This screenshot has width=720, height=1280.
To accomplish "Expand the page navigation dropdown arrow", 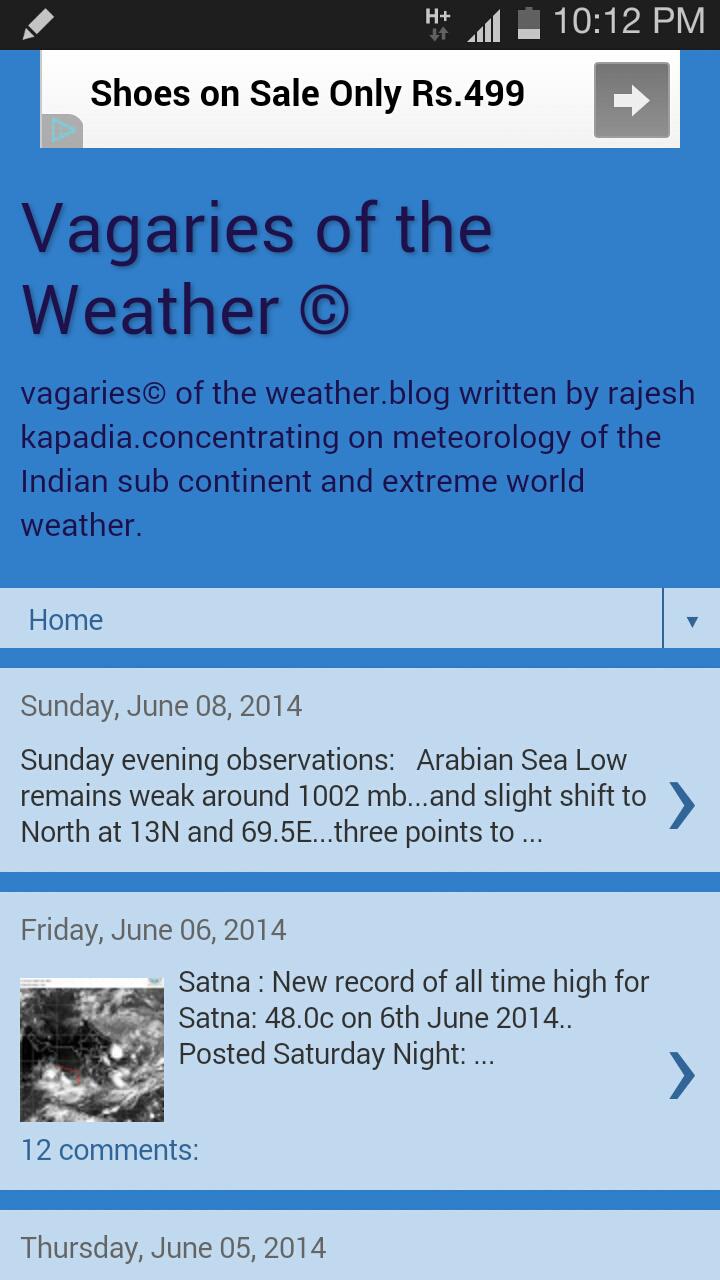I will pyautogui.click(x=691, y=621).
